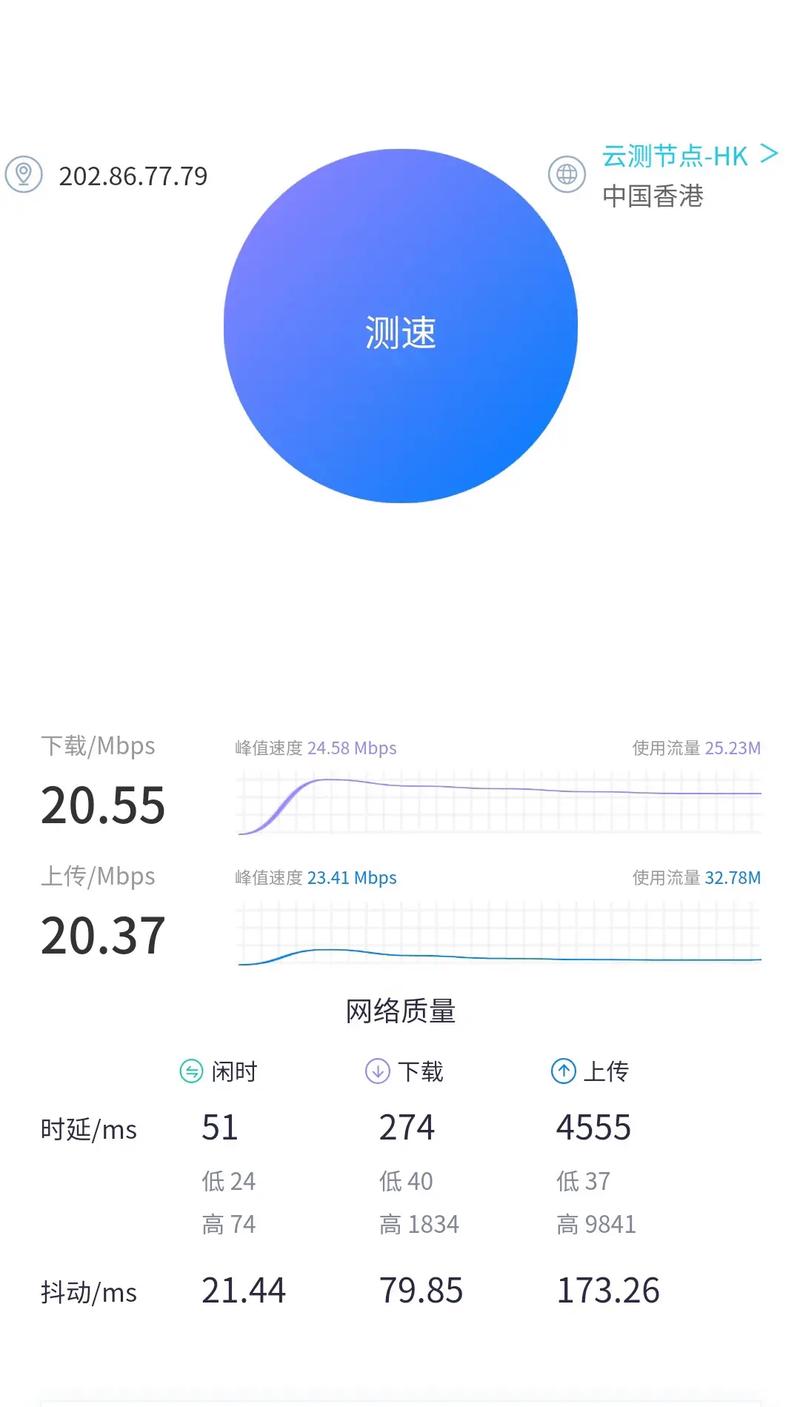The height and width of the screenshot is (1407, 800).
Task: Change the test node 云测节点-HK
Action: 688,156
